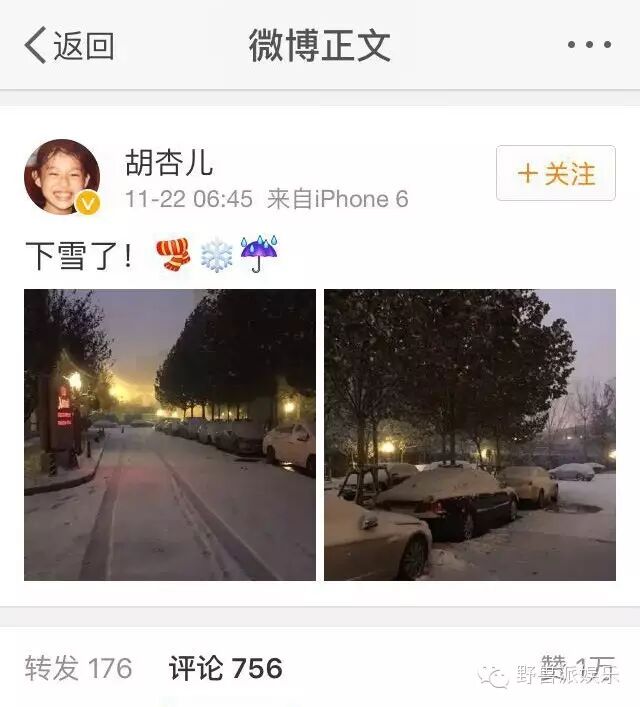The height and width of the screenshot is (707, 640).
Task: Open 胡杏儿's profile picture
Action: [x=62, y=177]
